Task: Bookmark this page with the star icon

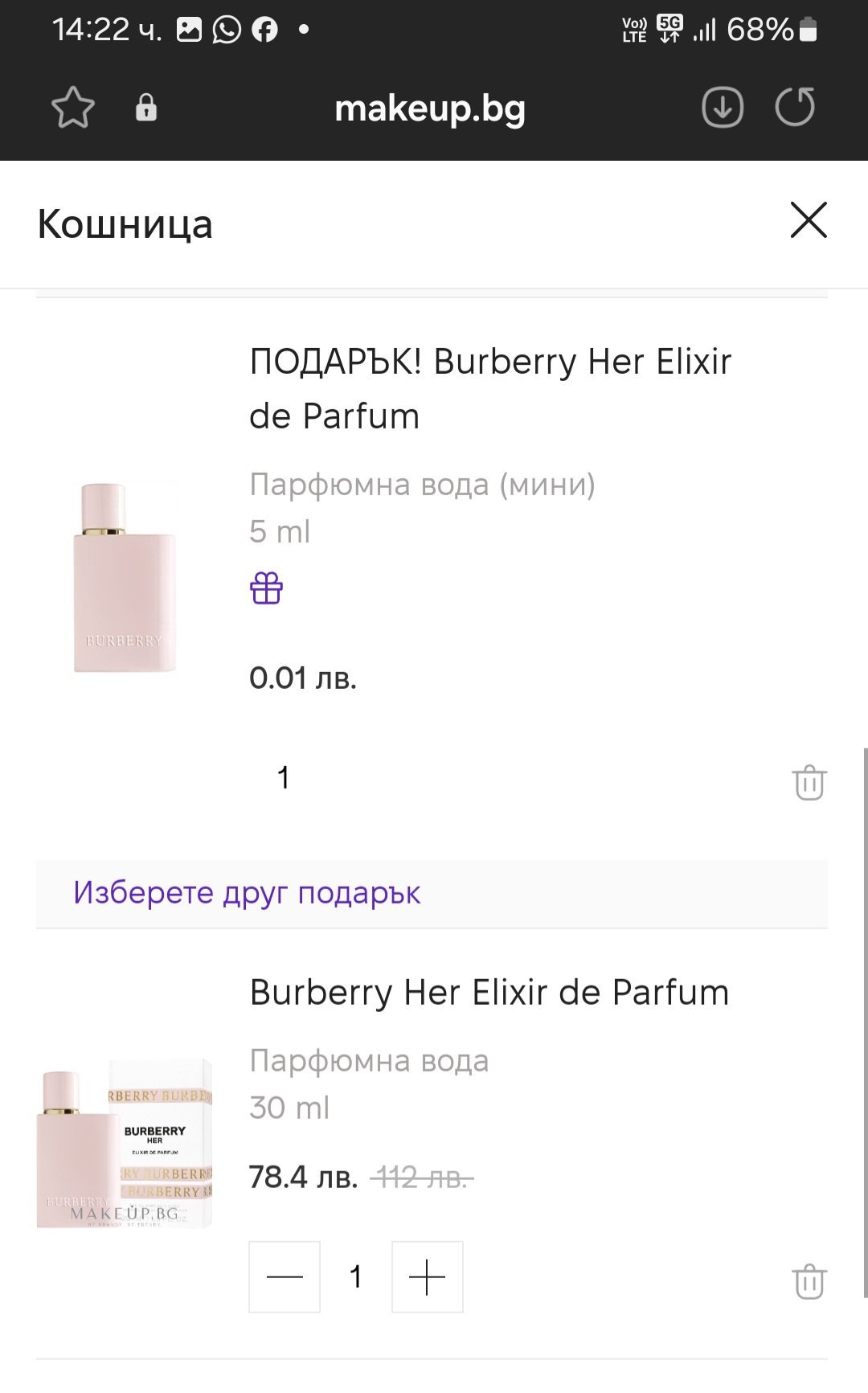Action: (73, 108)
